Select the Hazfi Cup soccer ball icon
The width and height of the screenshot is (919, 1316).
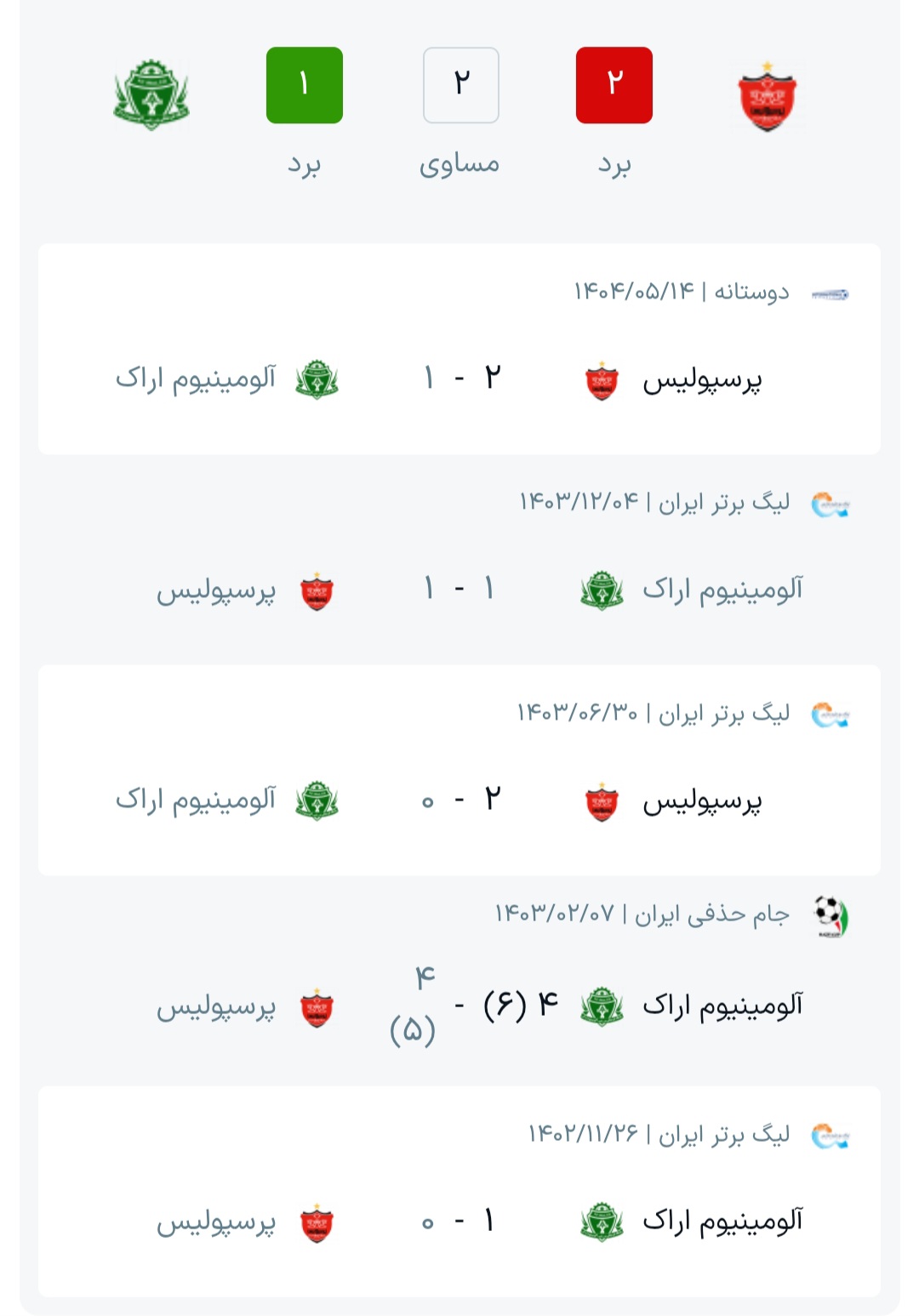[x=827, y=915]
